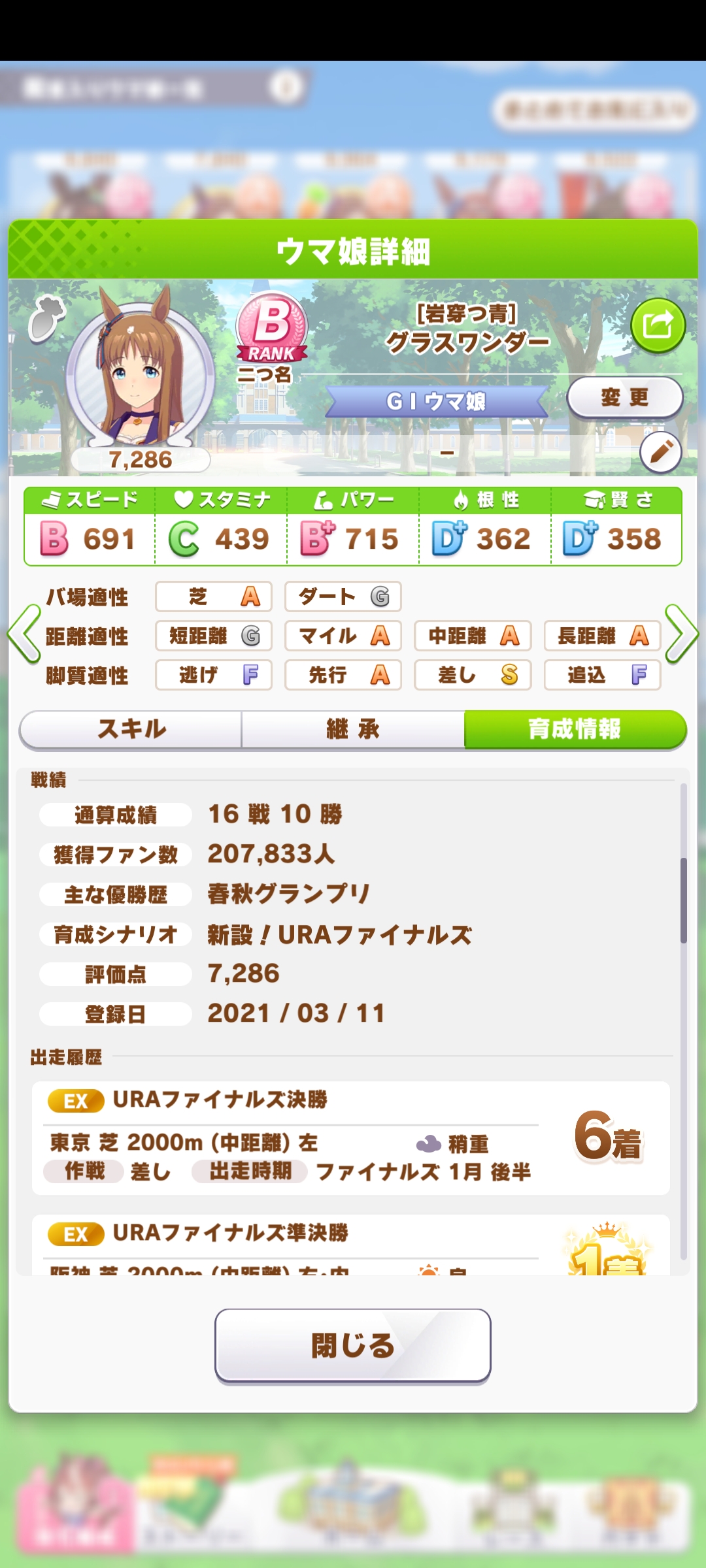Image resolution: width=706 pixels, height=1568 pixels.
Task: Tap the green share icon
Action: (x=658, y=325)
